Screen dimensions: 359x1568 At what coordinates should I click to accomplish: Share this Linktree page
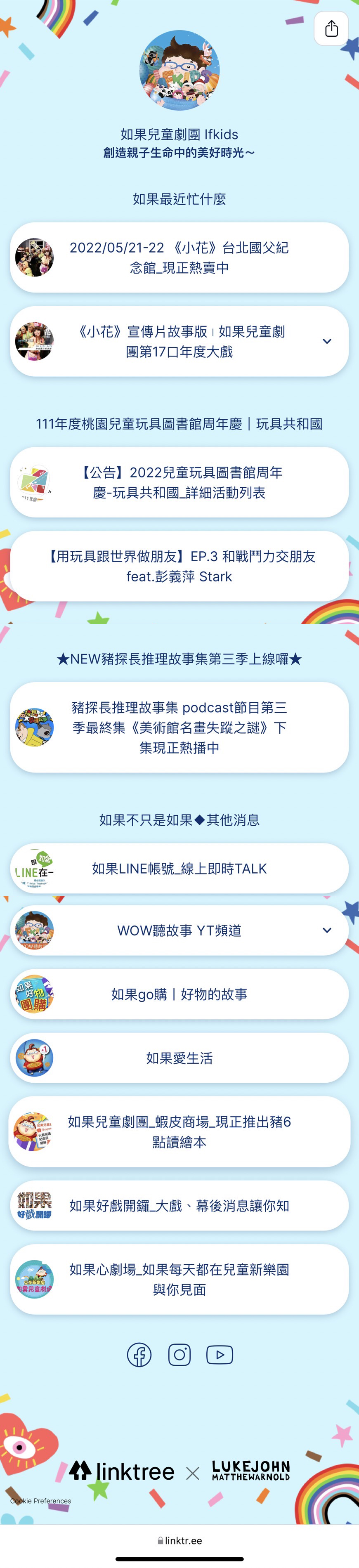tap(331, 28)
